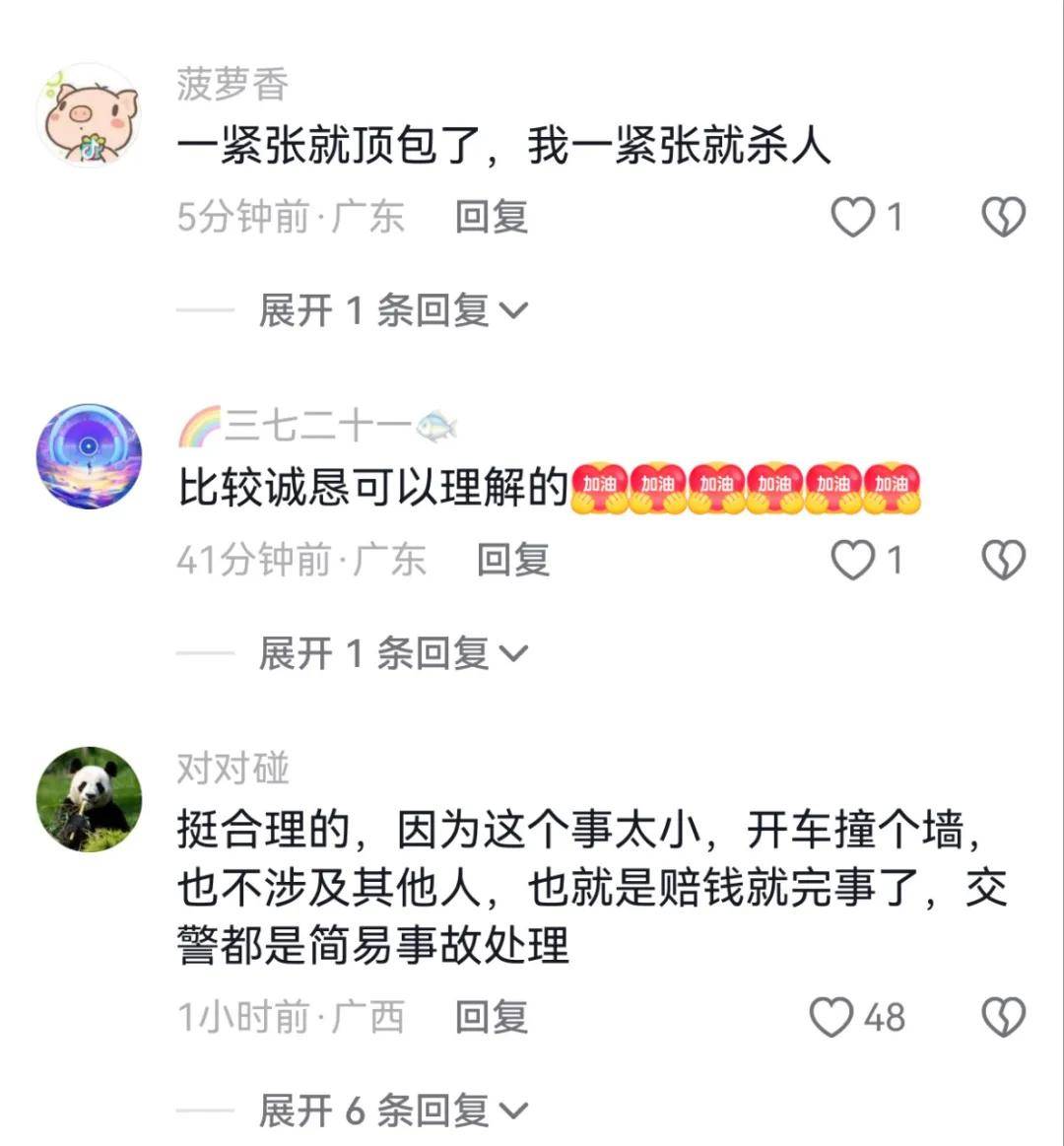This screenshot has height=1146, width=1064.
Task: Reply to 菠萝香's comment
Action: pyautogui.click(x=491, y=217)
